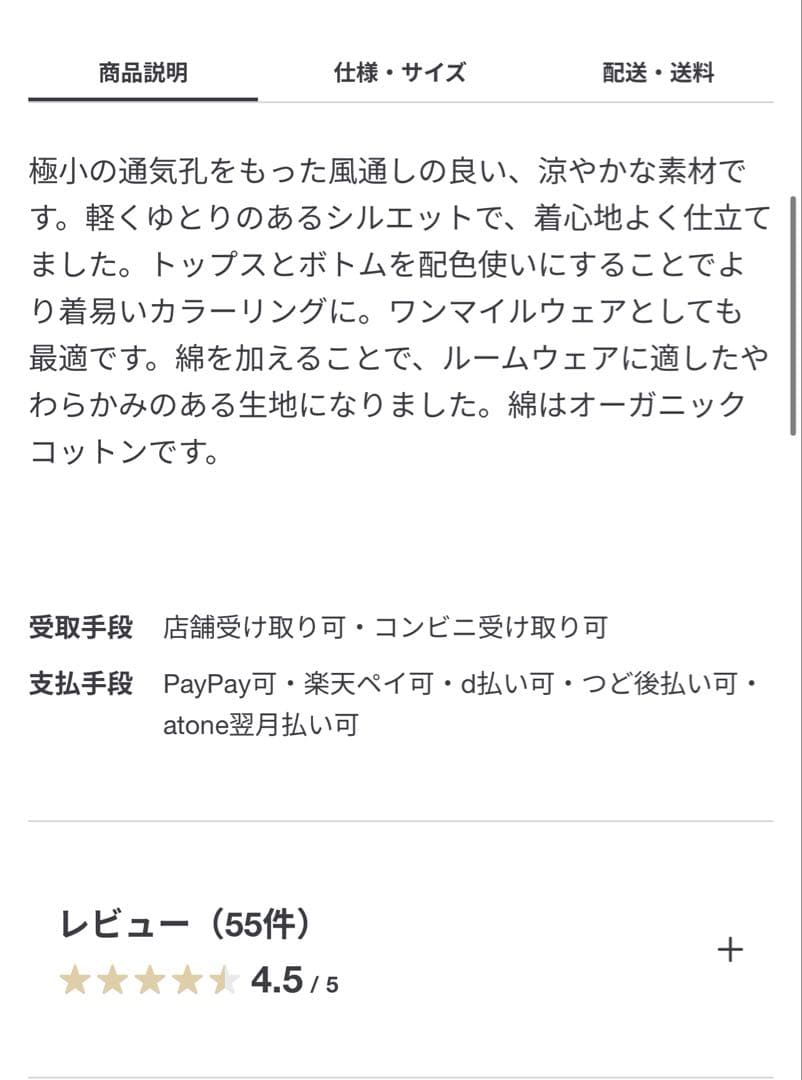The image size is (802, 1080).
Task: Switch to the 仕様・サイズ tab
Action: click(x=400, y=72)
